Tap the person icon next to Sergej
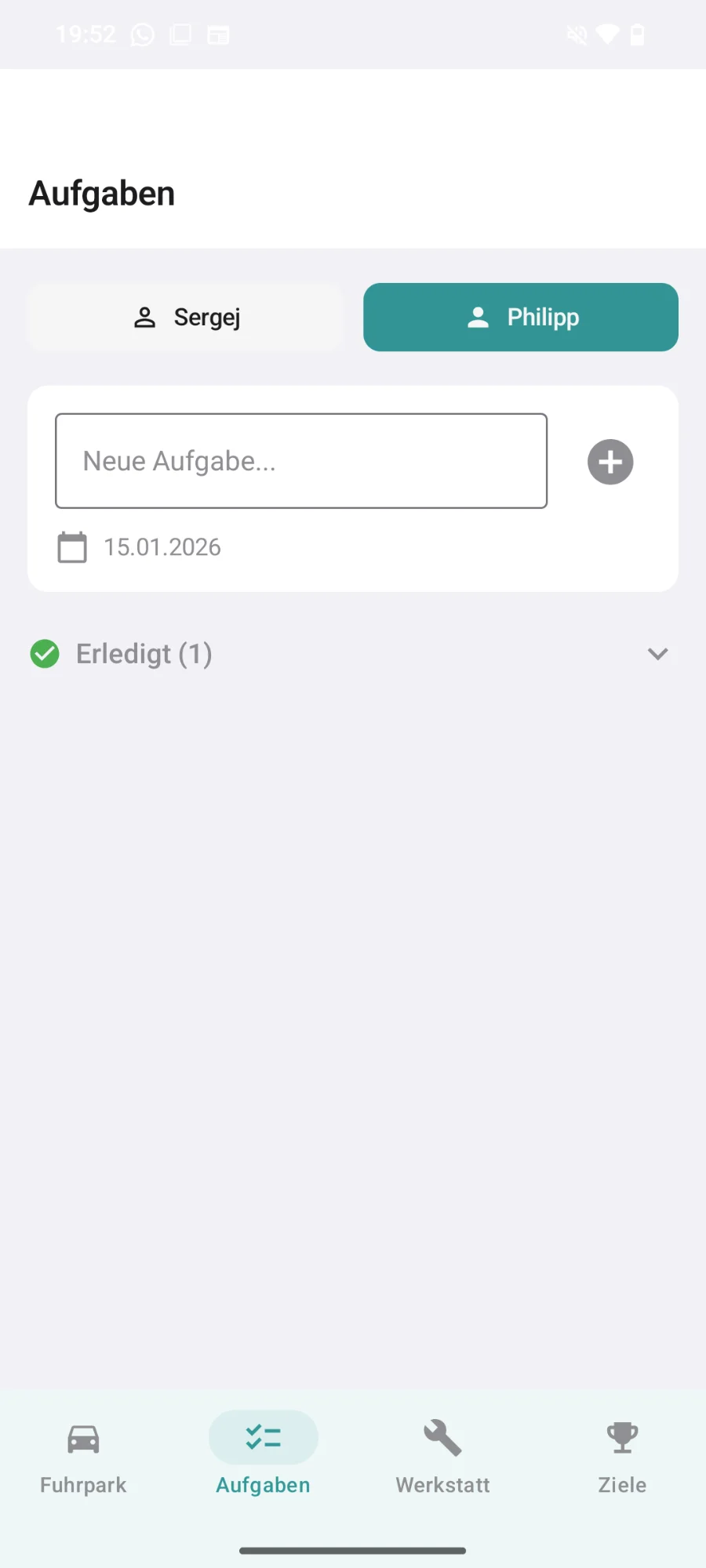The image size is (706, 1568). (144, 317)
